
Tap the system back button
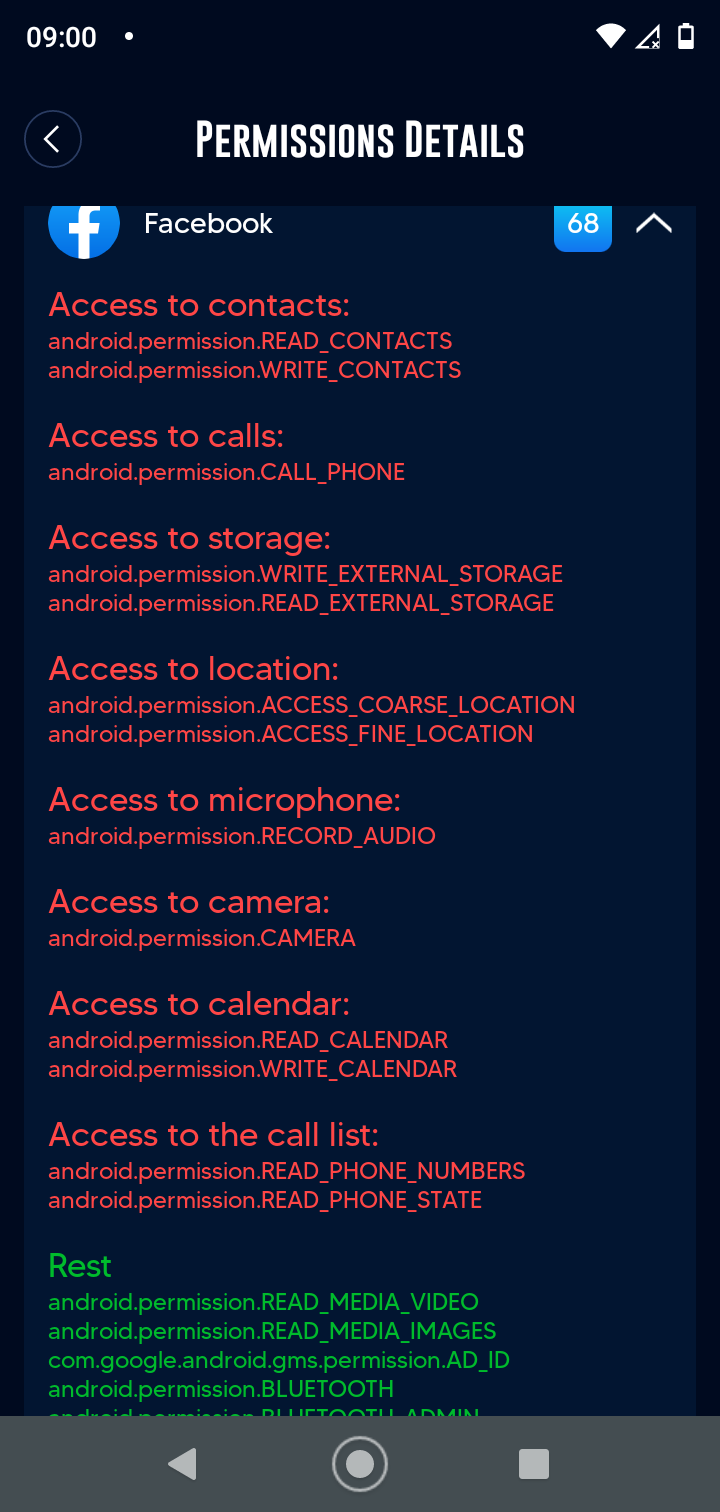click(183, 1464)
